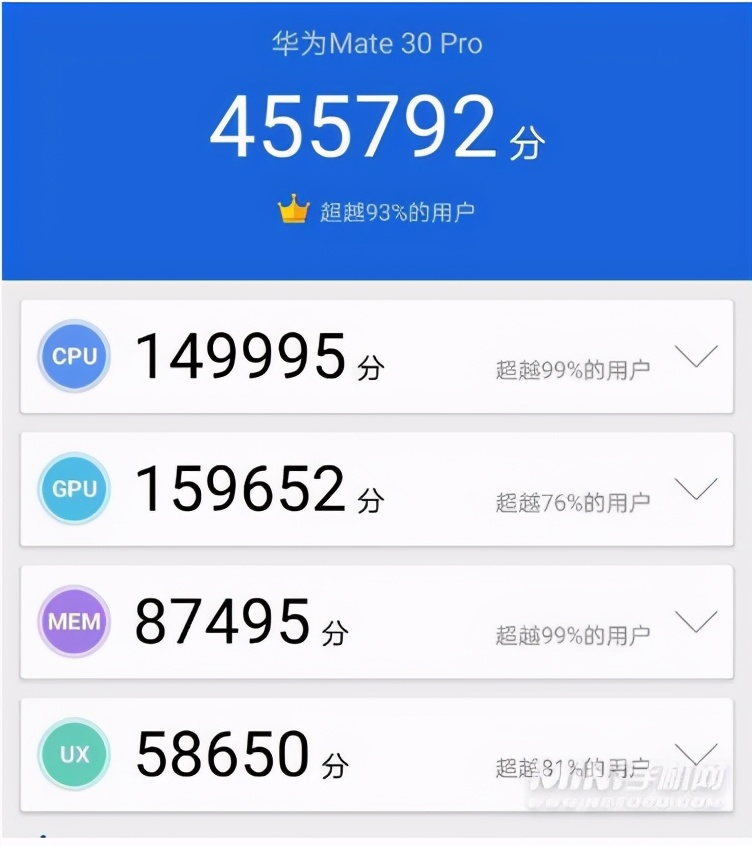The image size is (752, 846).
Task: Expand the GPU score details
Action: point(695,490)
